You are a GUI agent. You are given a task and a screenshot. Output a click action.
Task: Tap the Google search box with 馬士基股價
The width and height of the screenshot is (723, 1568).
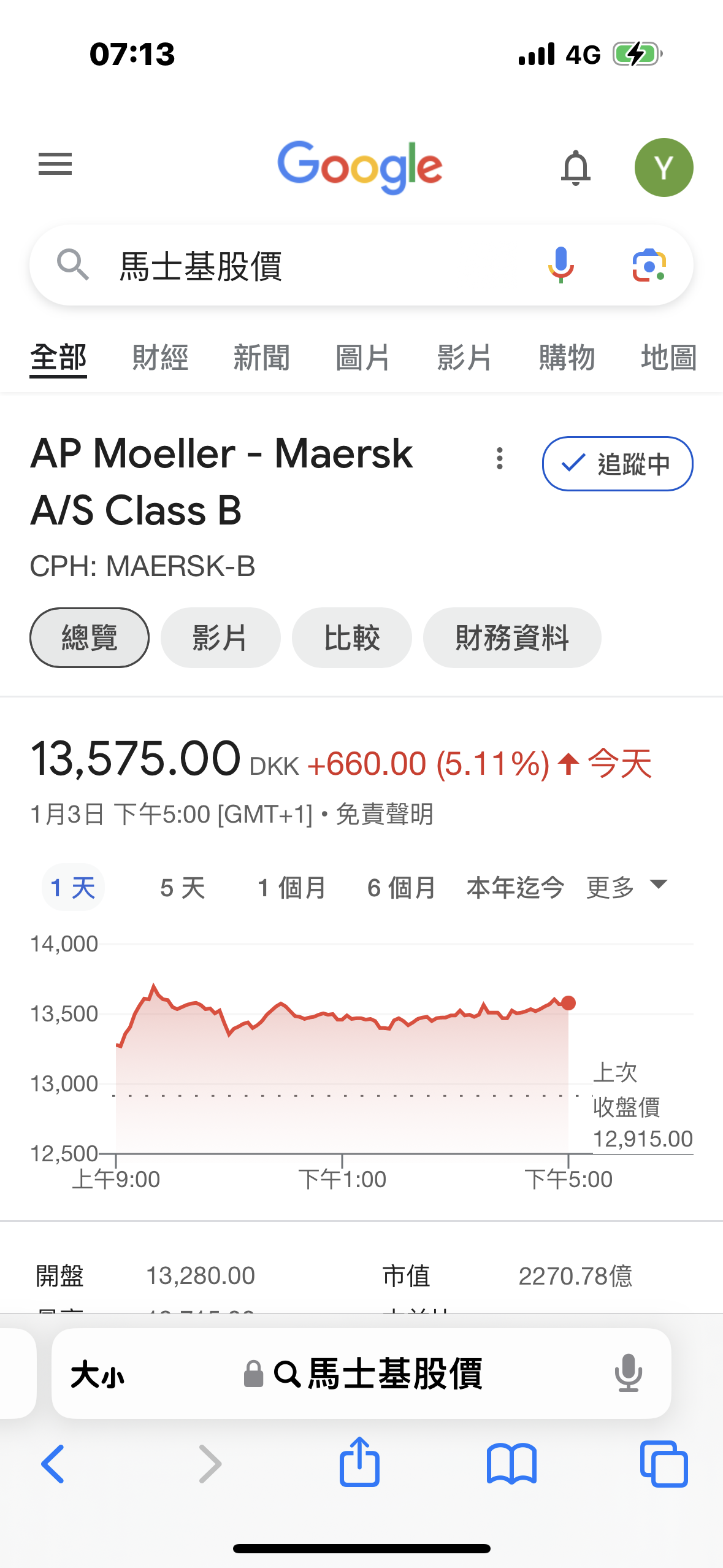(x=307, y=266)
